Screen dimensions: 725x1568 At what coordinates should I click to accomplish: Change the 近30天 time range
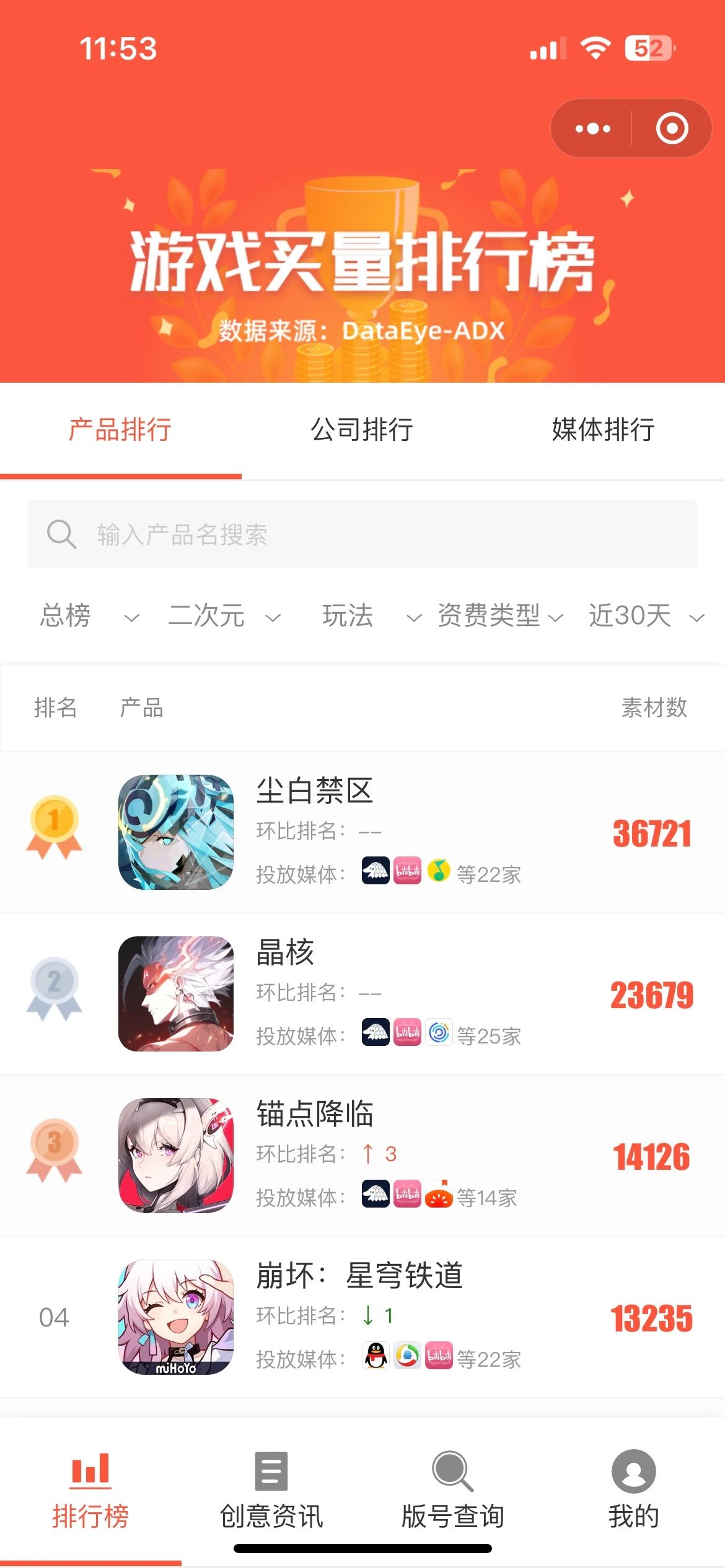pyautogui.click(x=646, y=616)
